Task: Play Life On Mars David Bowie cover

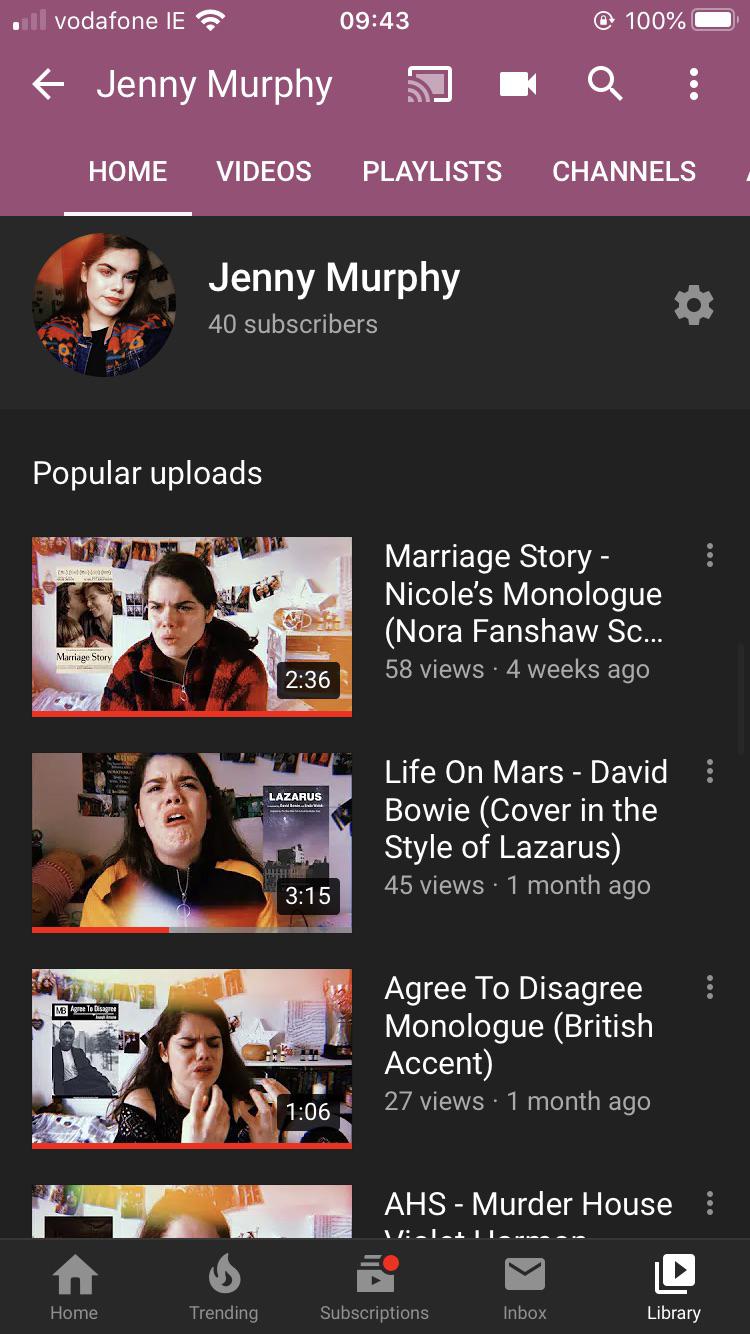Action: [192, 843]
